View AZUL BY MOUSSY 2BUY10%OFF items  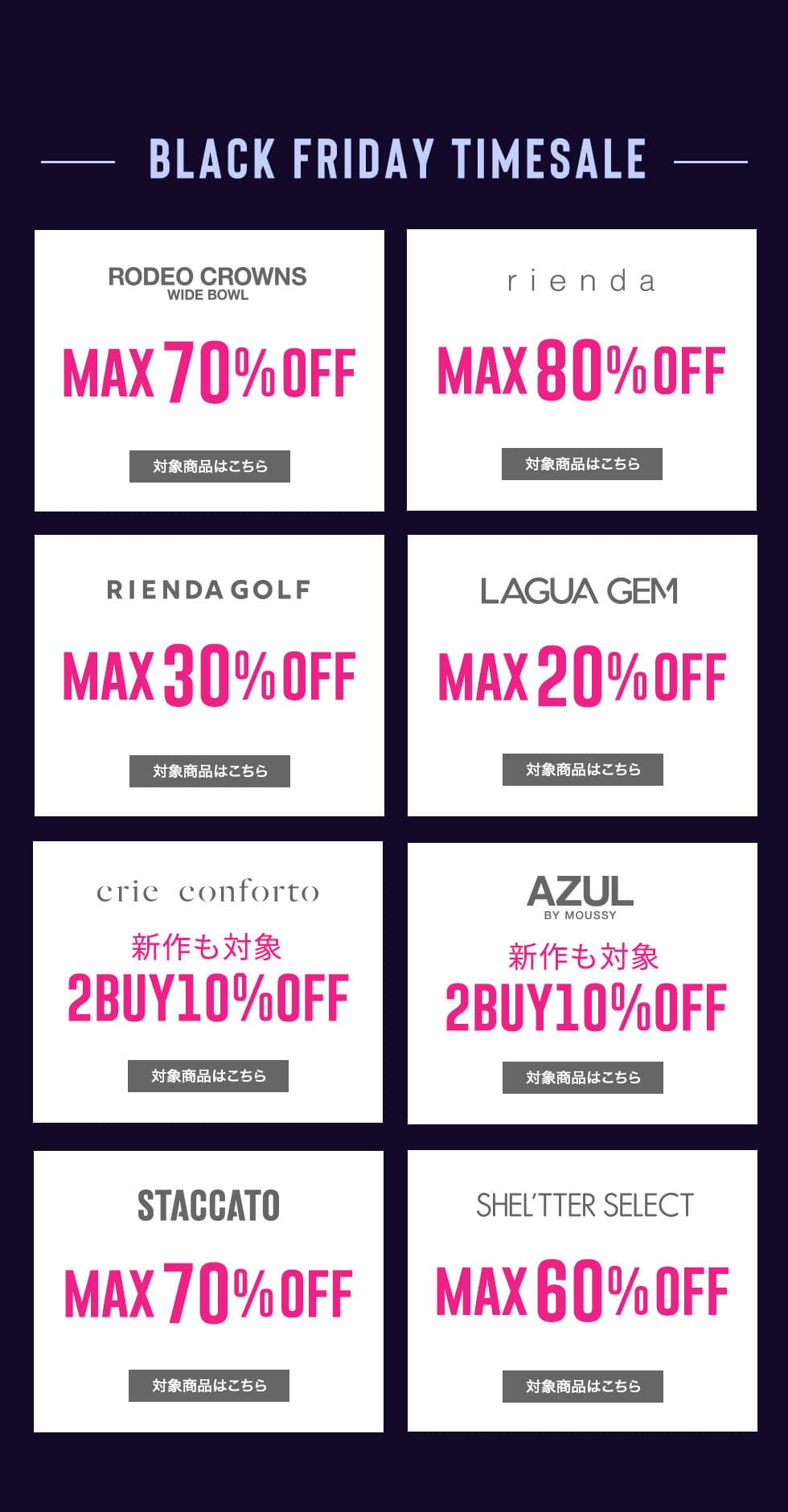tap(582, 1077)
